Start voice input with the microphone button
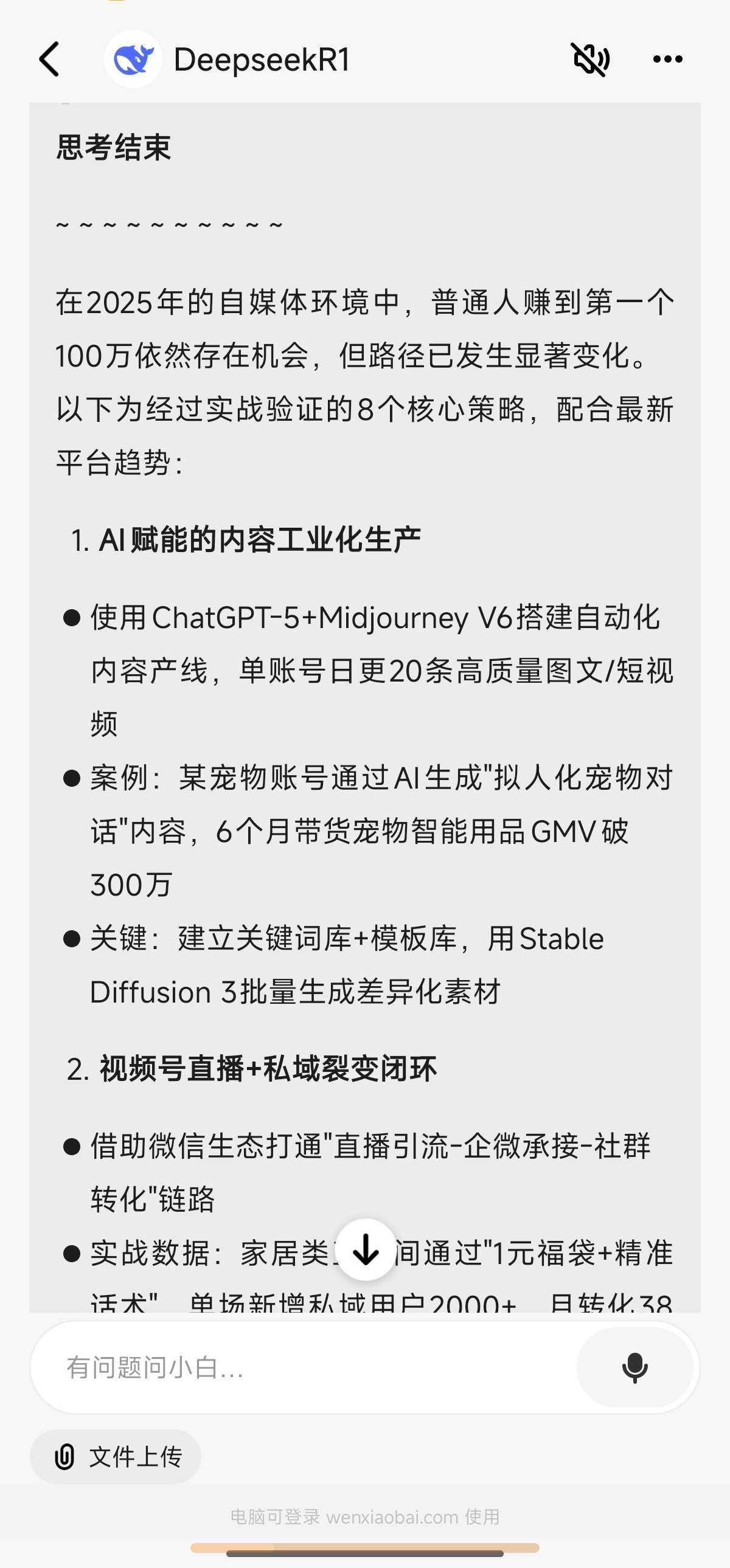The height and width of the screenshot is (1568, 730). [x=635, y=1367]
